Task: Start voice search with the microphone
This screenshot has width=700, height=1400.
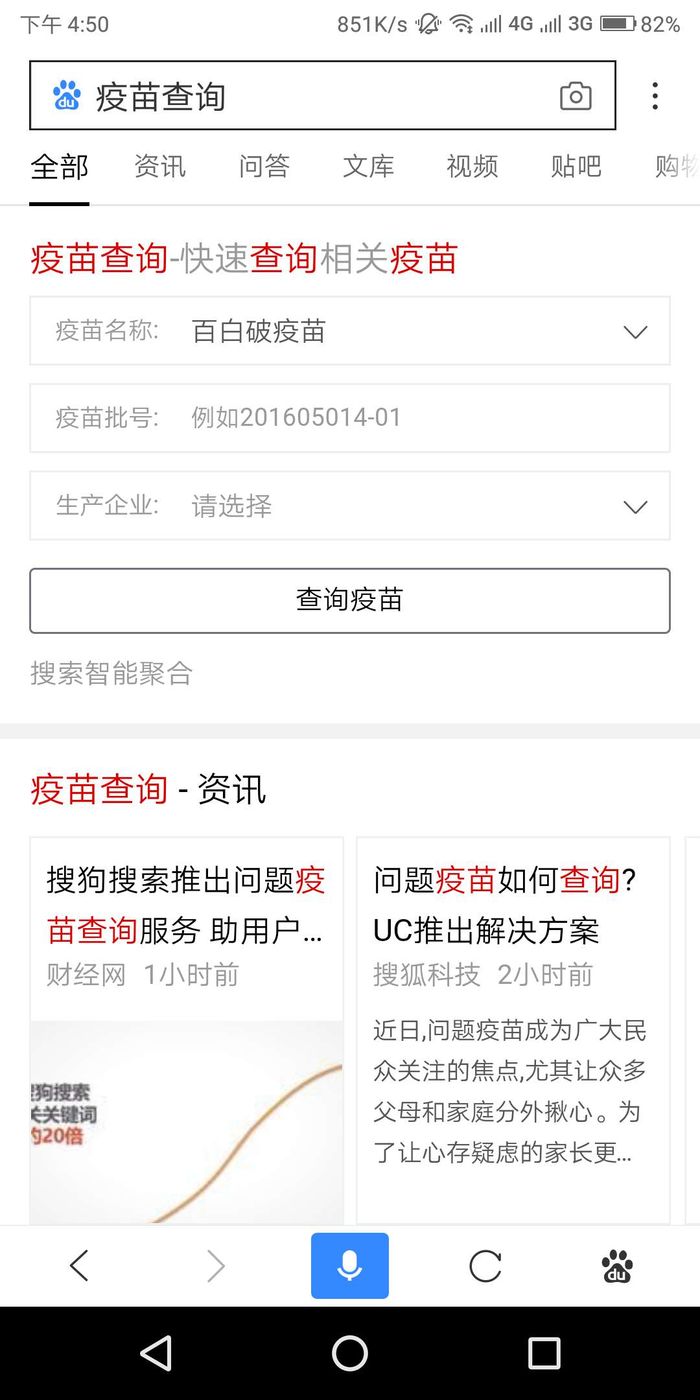Action: coord(349,1266)
